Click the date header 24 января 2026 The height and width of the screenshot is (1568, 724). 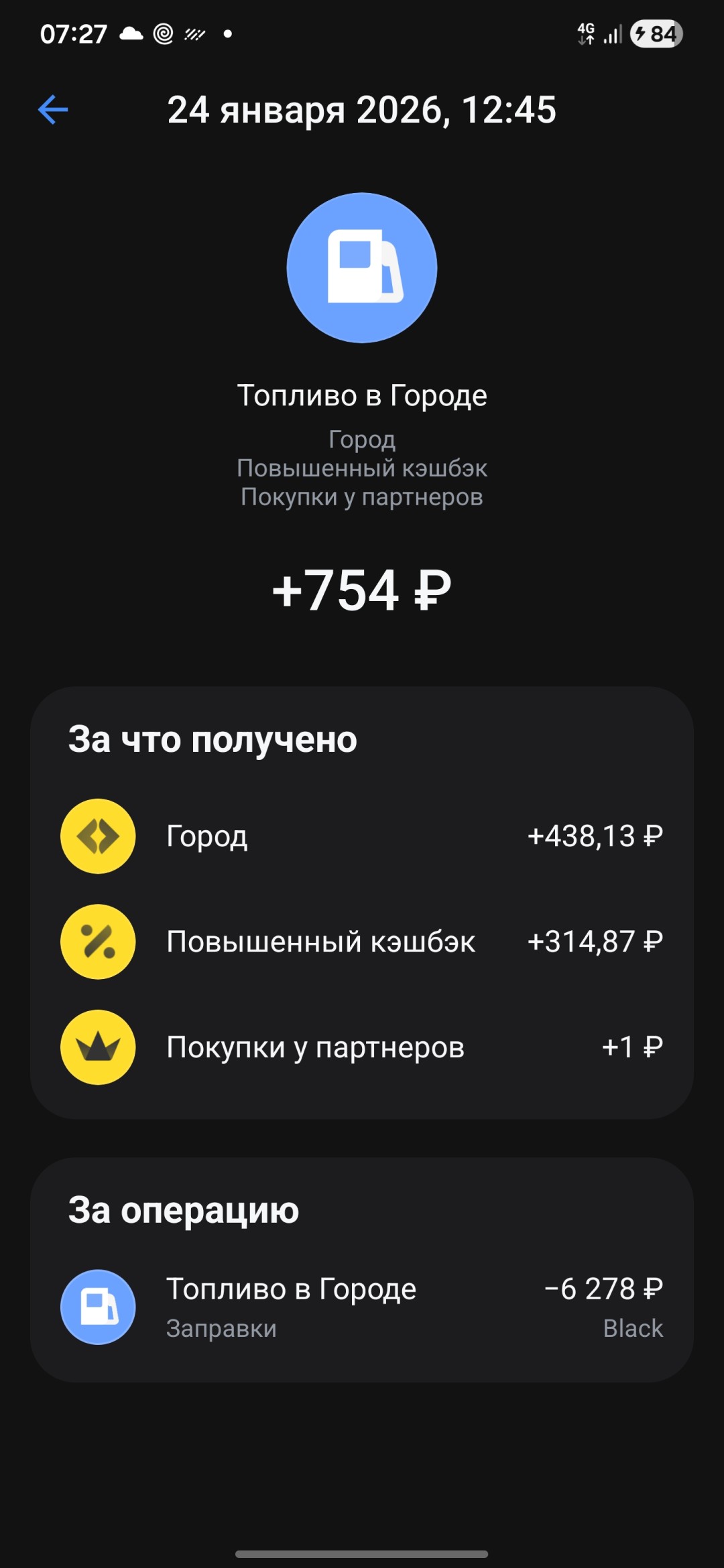pos(362,109)
